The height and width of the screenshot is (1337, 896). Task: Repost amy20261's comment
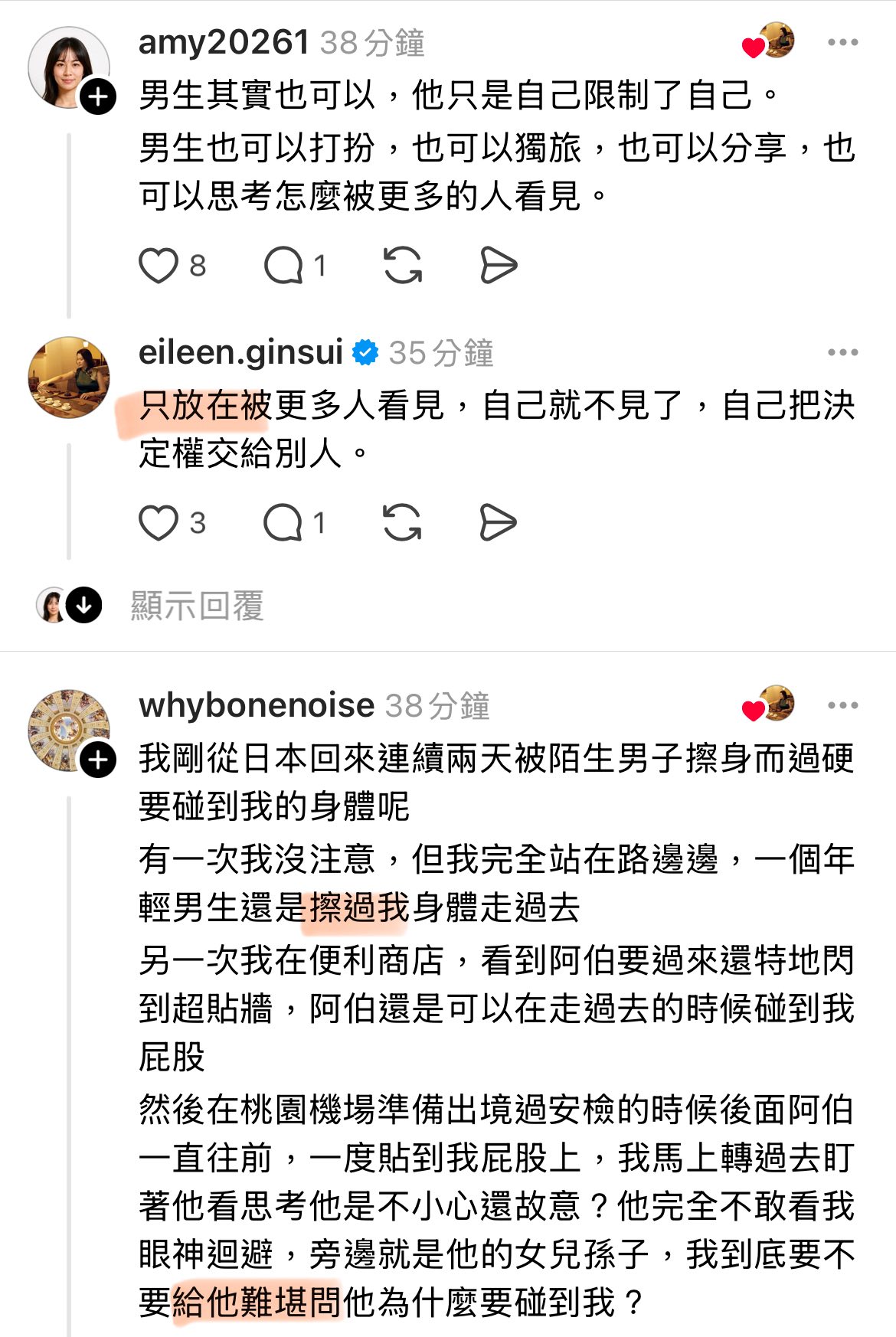403,266
